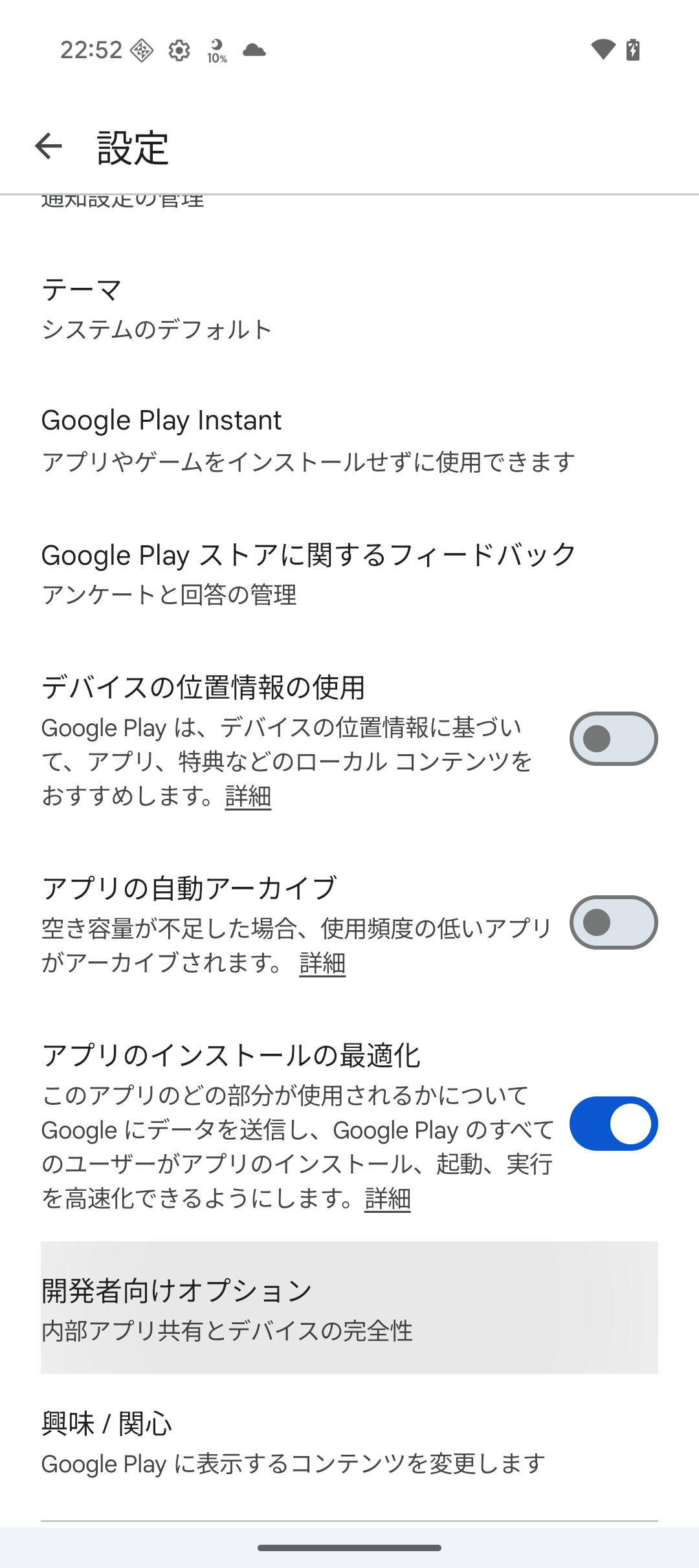Screen dimensions: 699x1568
Task: Open 興味 / 関心 settings
Action: click(349, 1443)
